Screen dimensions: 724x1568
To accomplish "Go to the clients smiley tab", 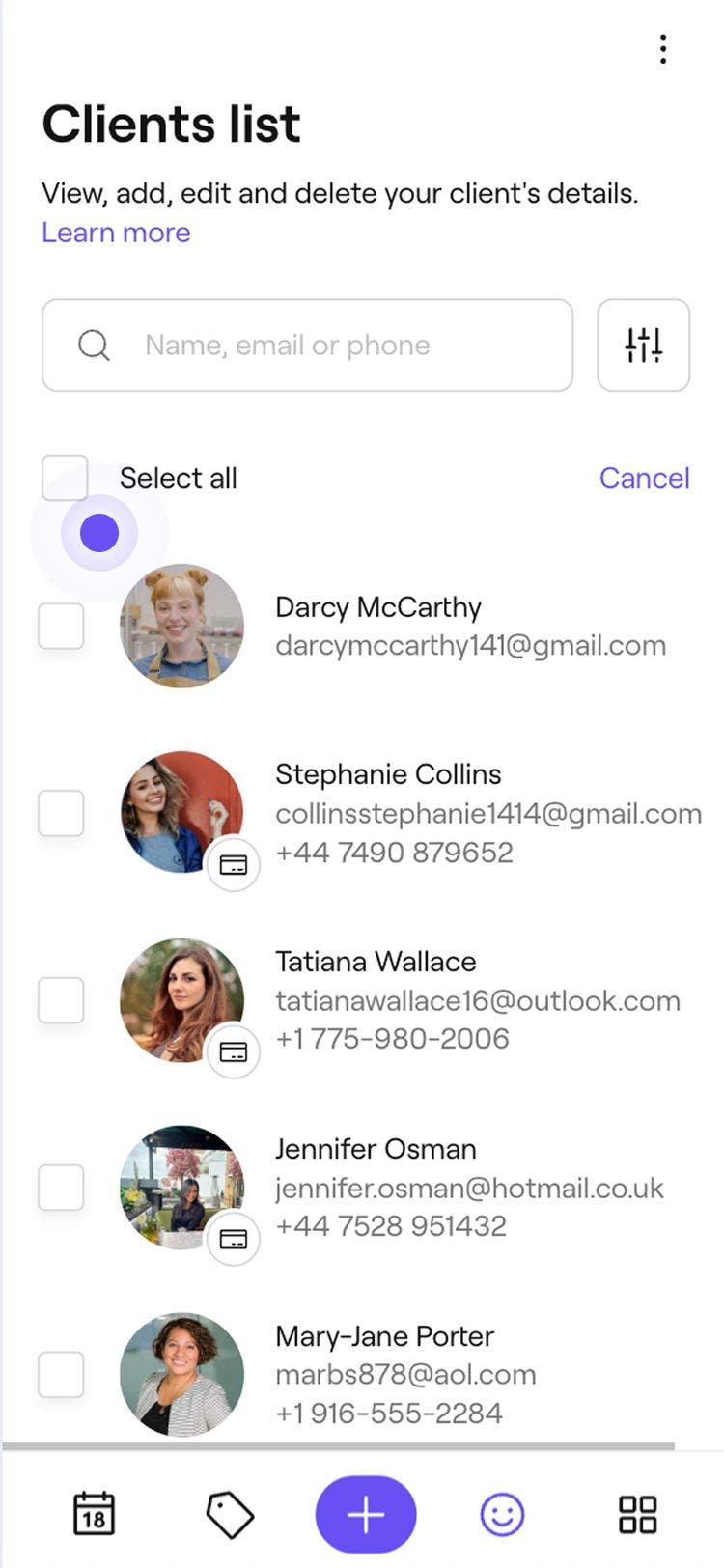I will point(502,1514).
